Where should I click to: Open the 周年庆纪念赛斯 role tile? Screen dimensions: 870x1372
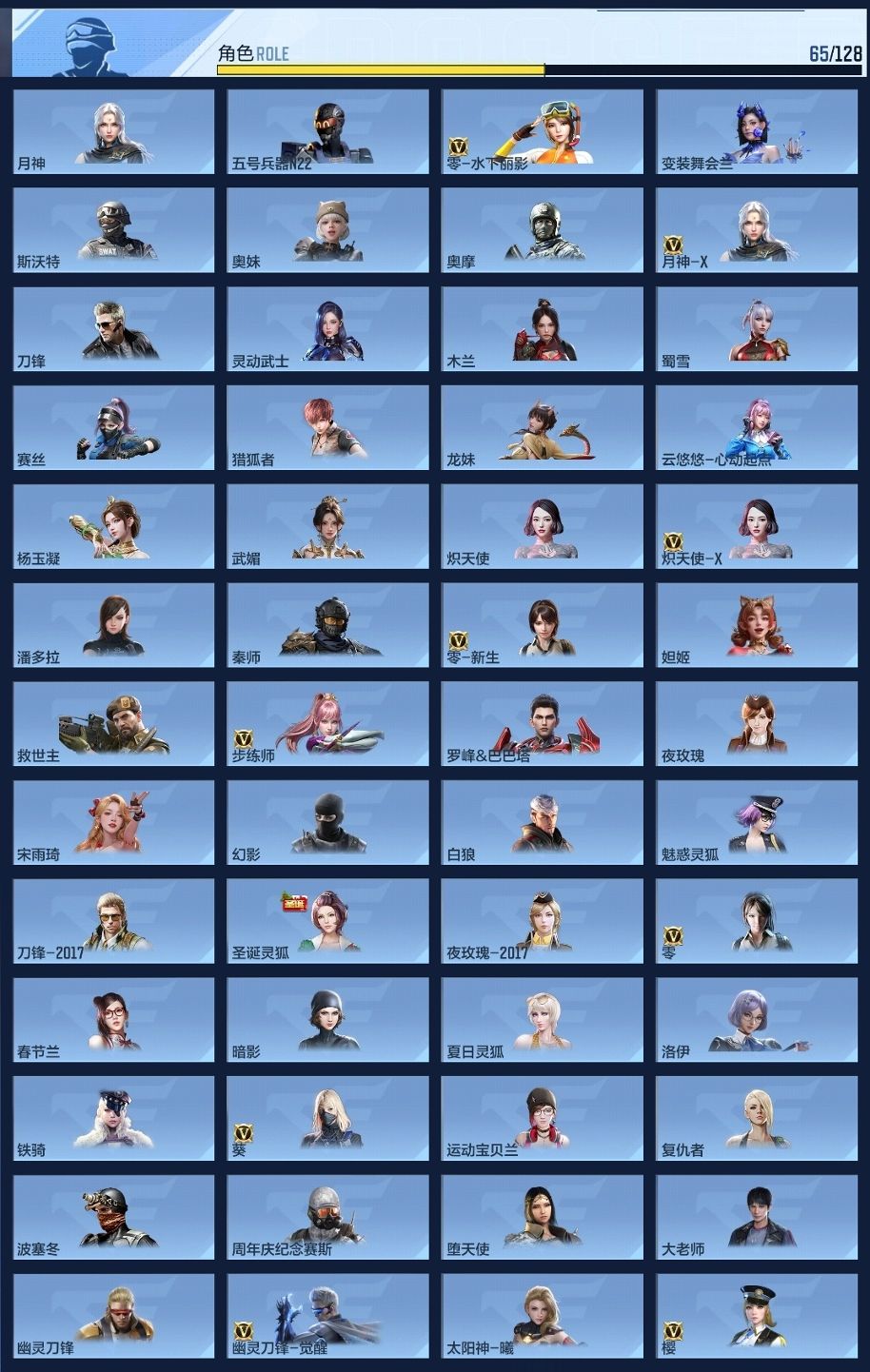[327, 1218]
